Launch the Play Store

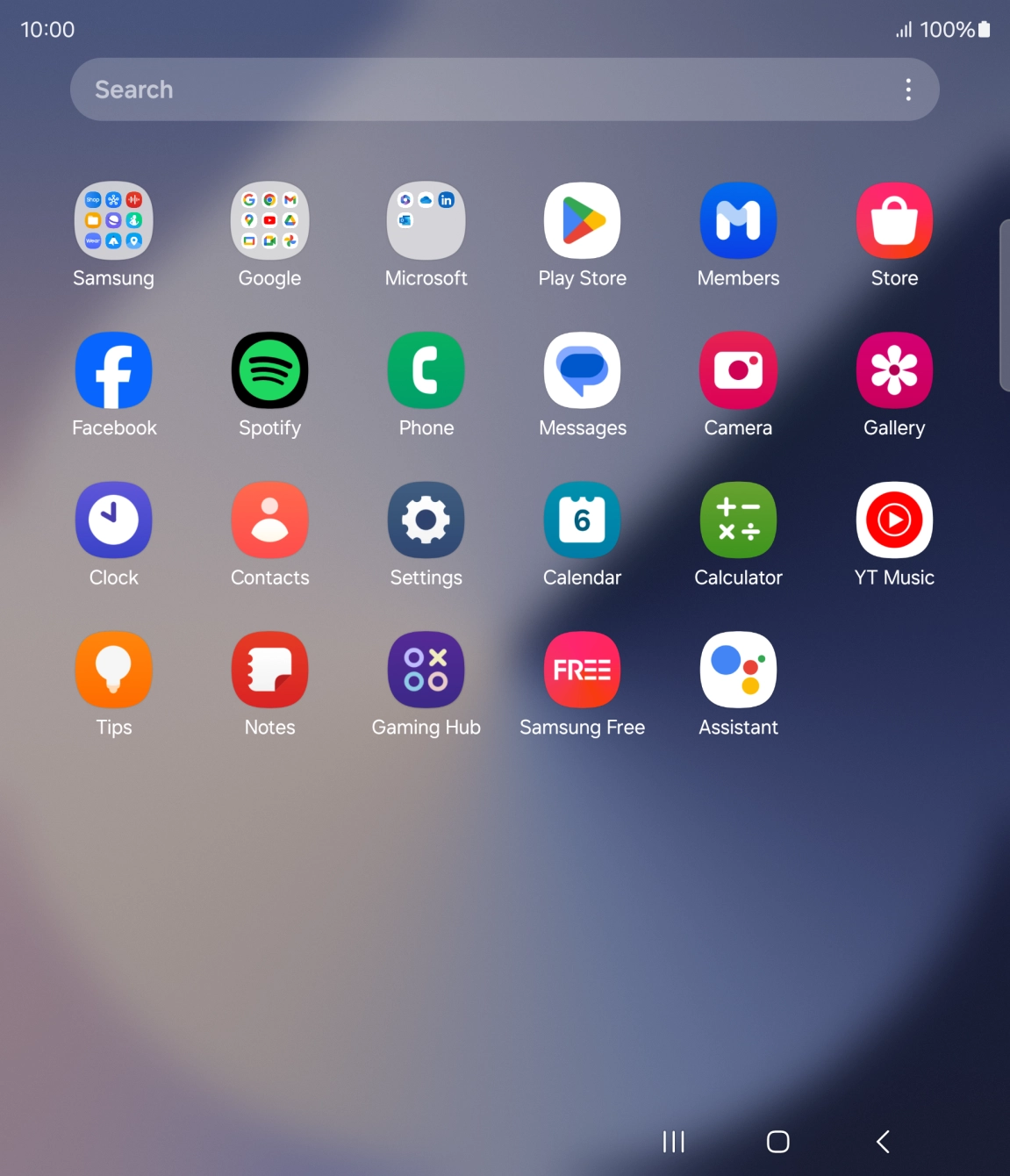coord(583,221)
